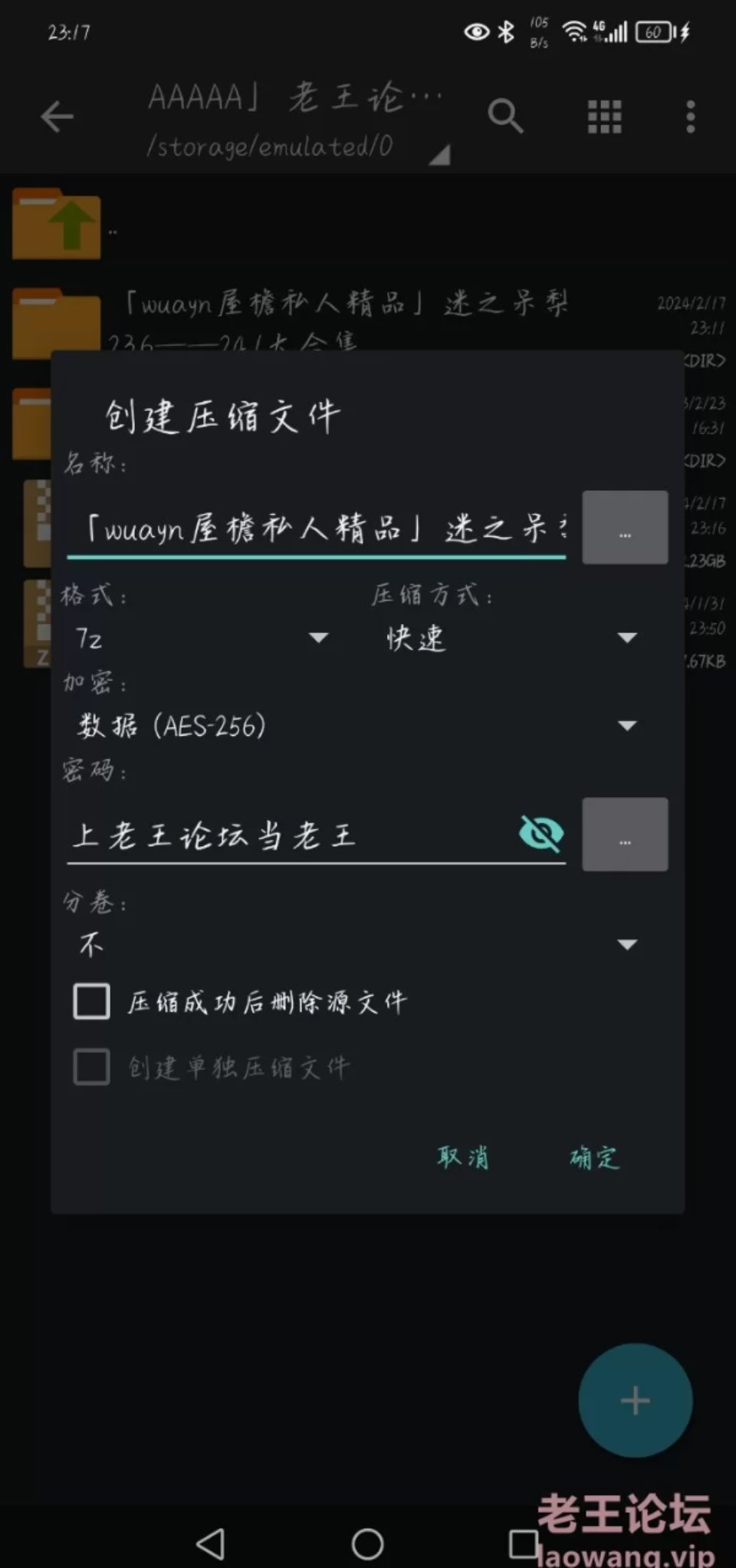736x1568 pixels.
Task: Toggle password visibility with the eye icon
Action: pos(541,834)
